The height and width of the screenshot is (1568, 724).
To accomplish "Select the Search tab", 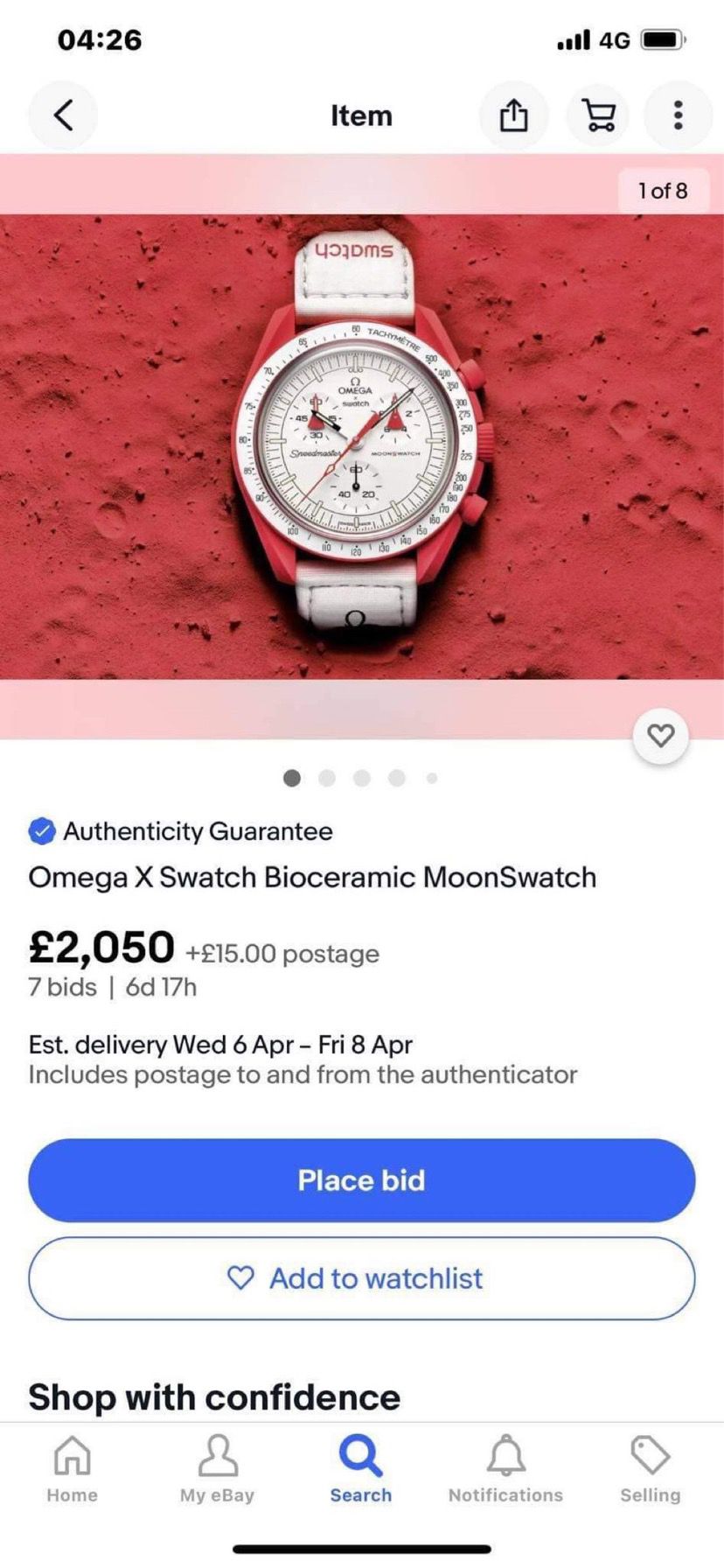I will point(360,1468).
